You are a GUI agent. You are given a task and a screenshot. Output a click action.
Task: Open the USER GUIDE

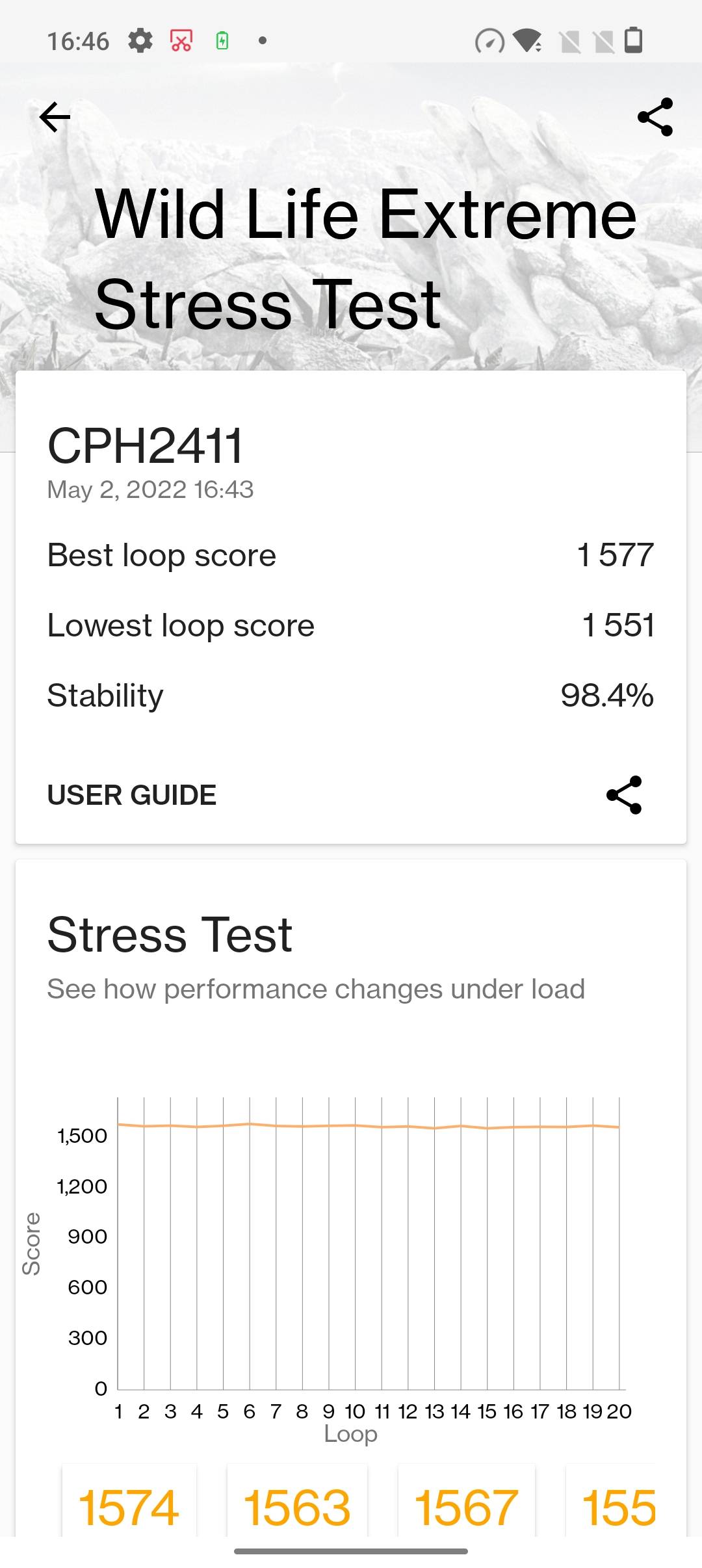click(132, 795)
